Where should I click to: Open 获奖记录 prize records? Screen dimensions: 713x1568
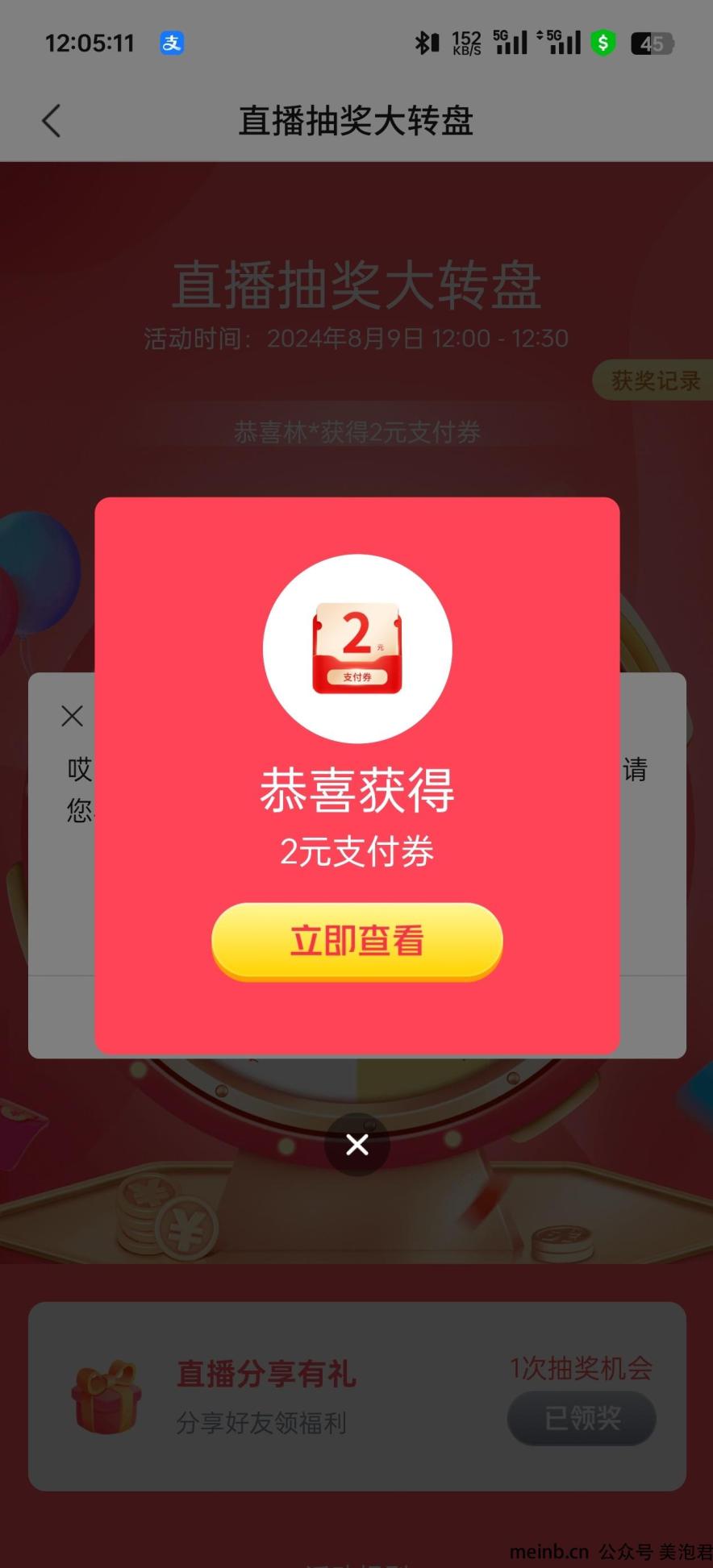point(654,381)
